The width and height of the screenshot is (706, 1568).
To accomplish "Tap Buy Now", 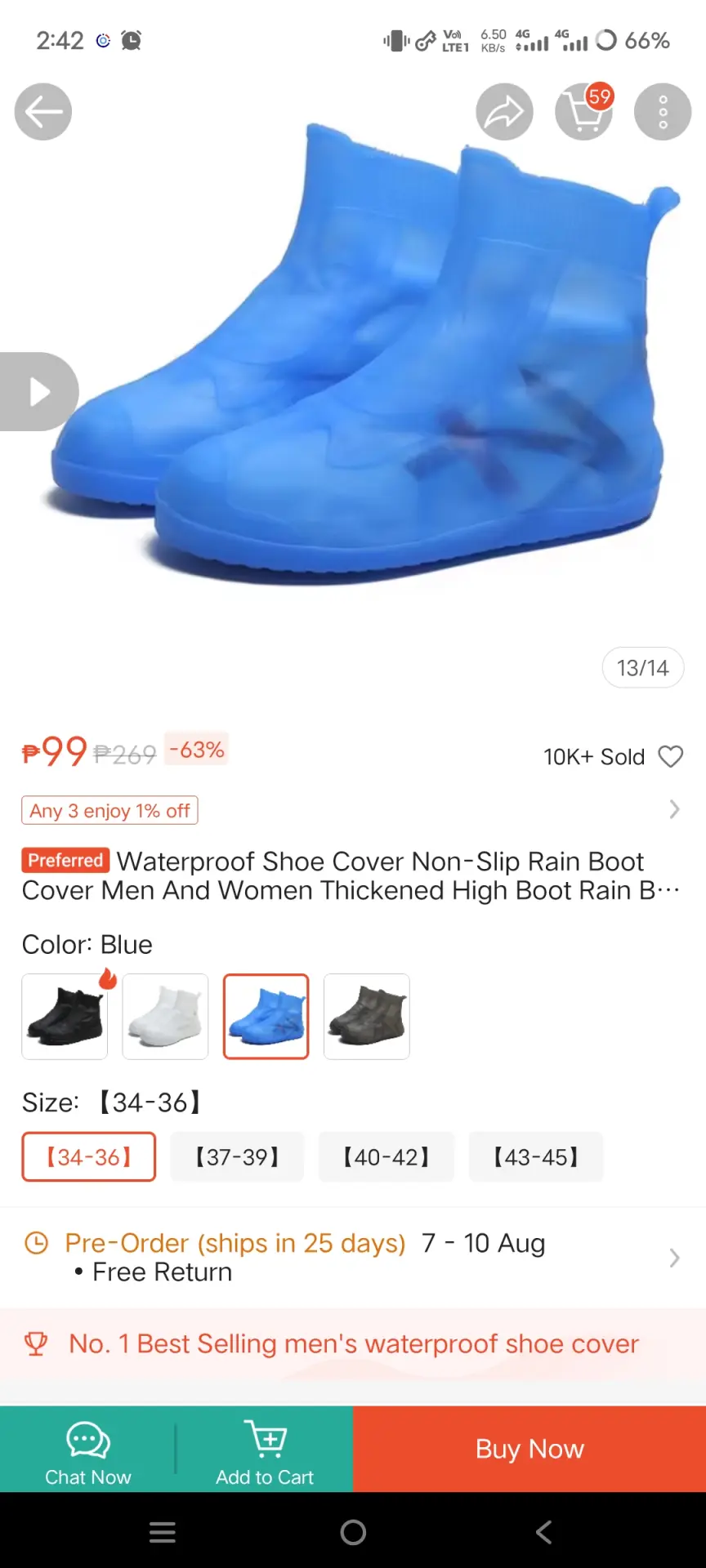I will [x=529, y=1449].
